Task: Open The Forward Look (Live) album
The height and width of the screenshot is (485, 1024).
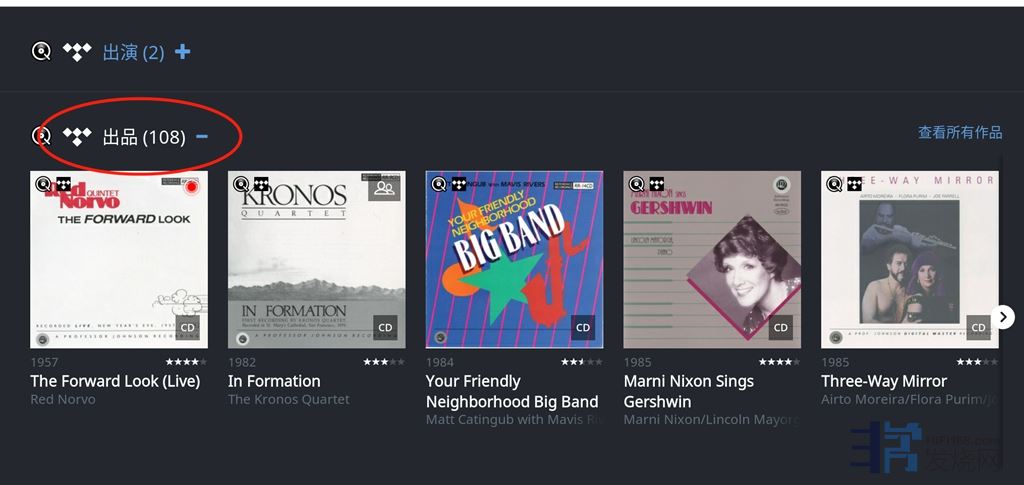Action: pos(119,259)
